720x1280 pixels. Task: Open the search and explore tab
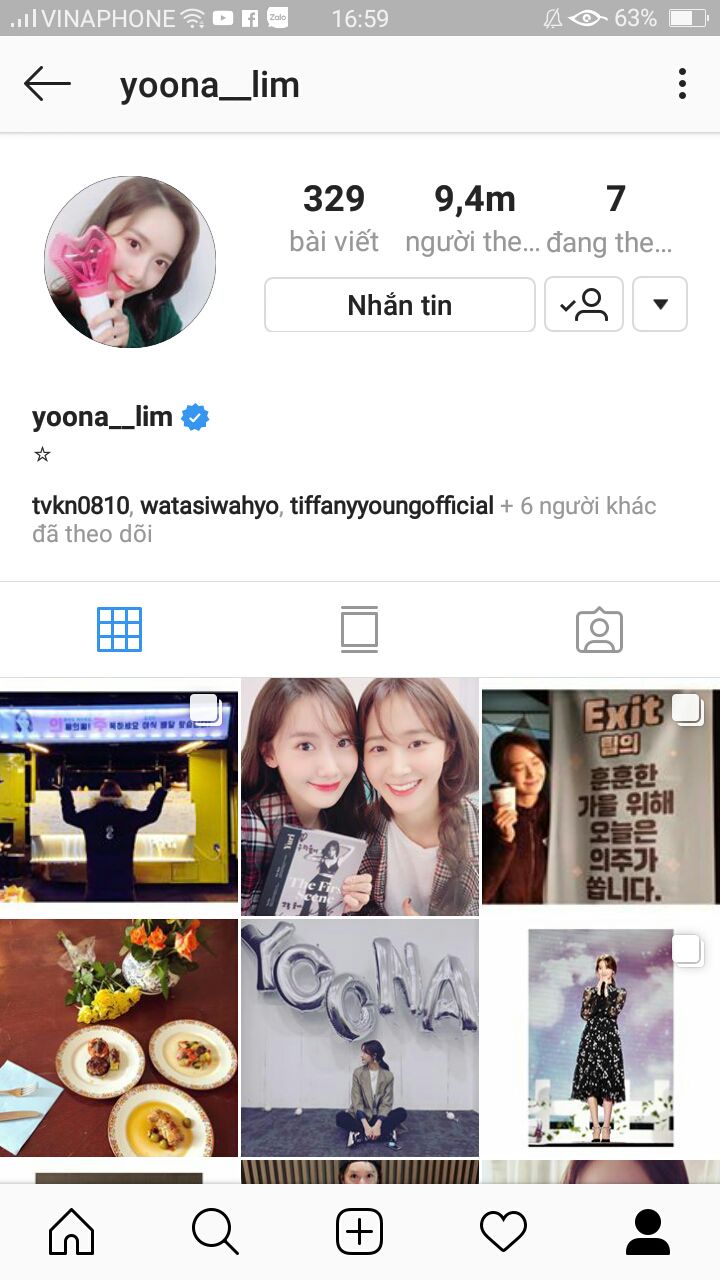[216, 1232]
